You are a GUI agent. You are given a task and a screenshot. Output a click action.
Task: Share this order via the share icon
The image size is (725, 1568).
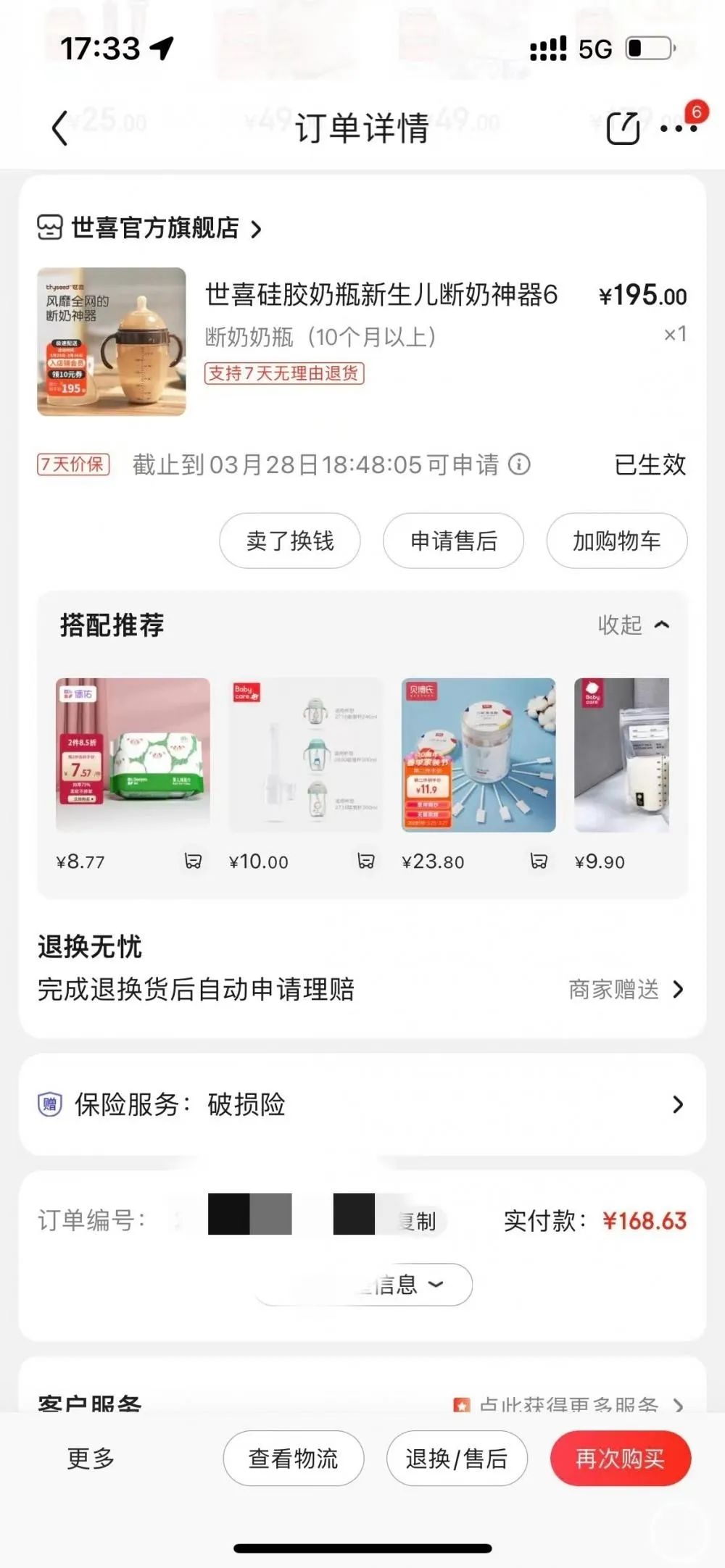click(622, 128)
